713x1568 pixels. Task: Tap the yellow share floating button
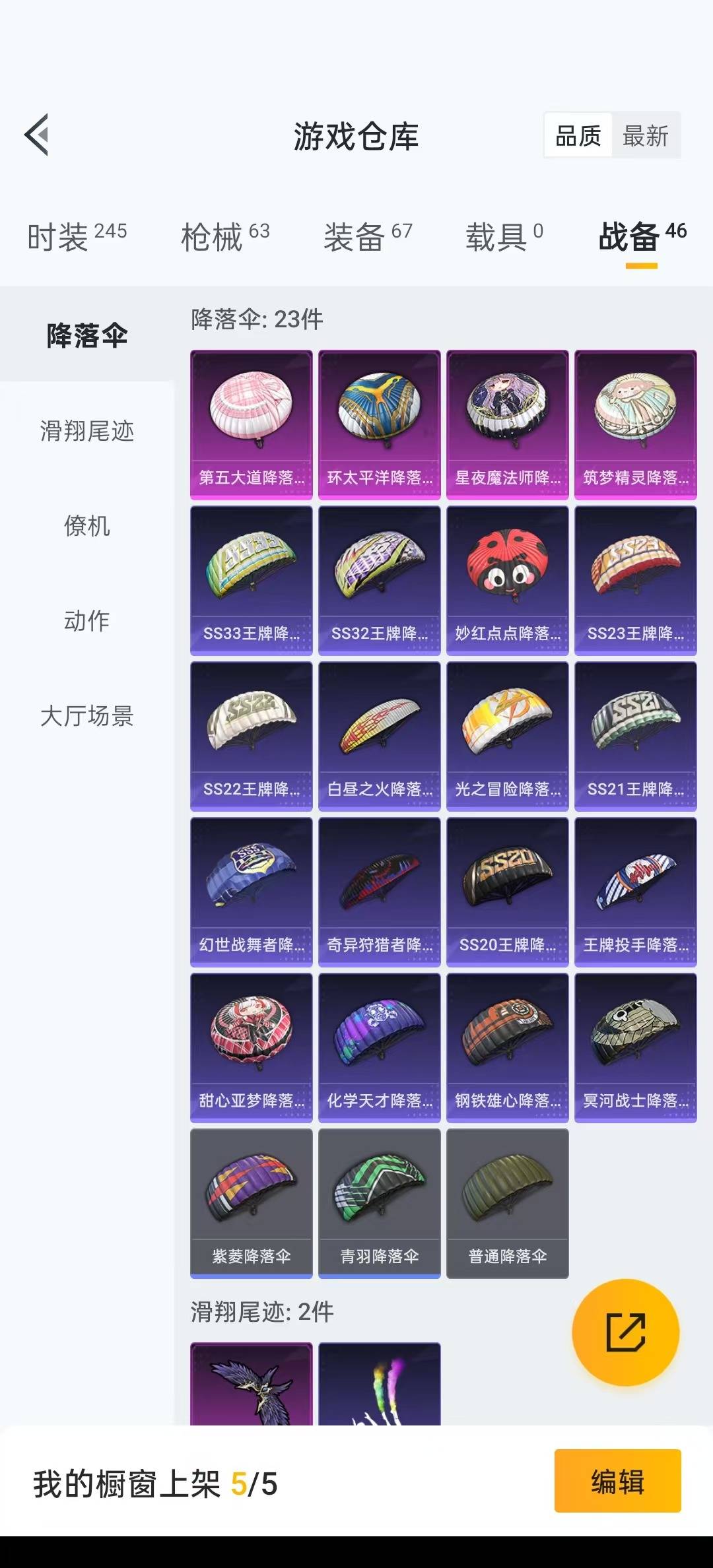click(625, 1332)
